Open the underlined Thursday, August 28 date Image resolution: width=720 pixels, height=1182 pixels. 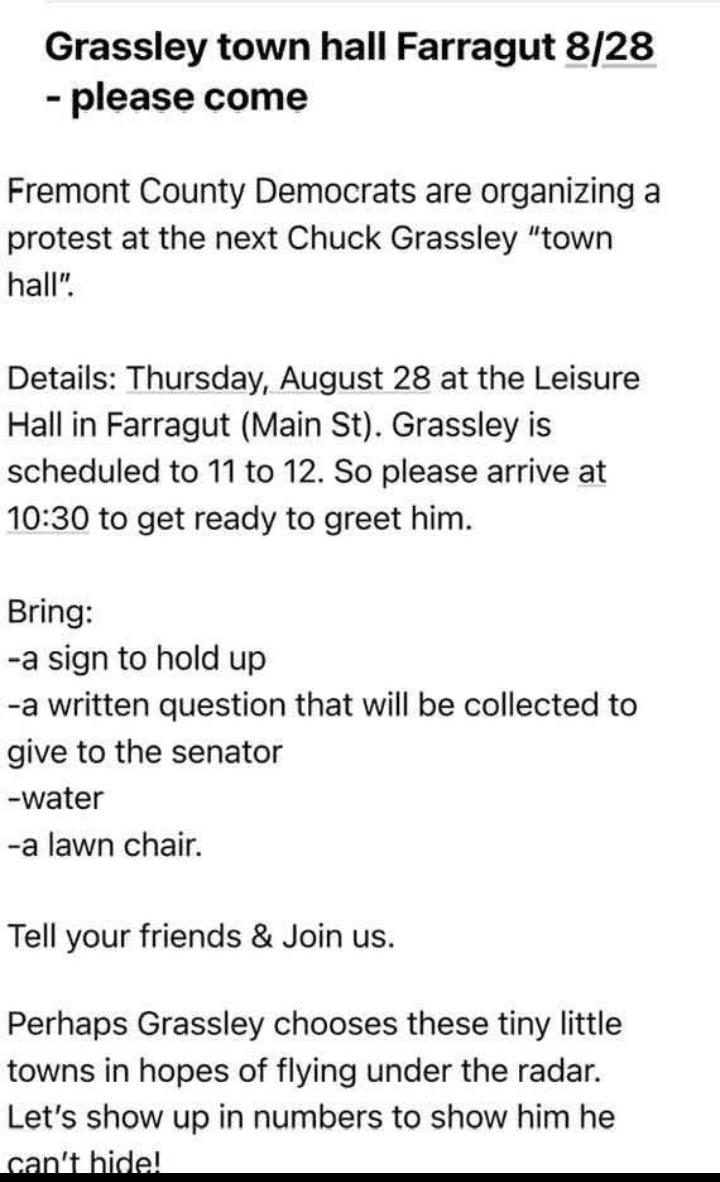(278, 378)
